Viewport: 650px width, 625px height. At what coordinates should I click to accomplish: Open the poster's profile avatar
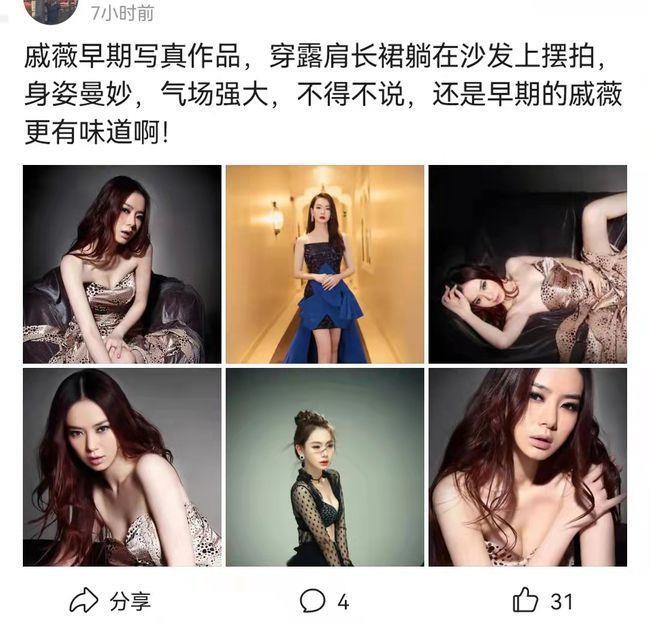click(x=49, y=10)
